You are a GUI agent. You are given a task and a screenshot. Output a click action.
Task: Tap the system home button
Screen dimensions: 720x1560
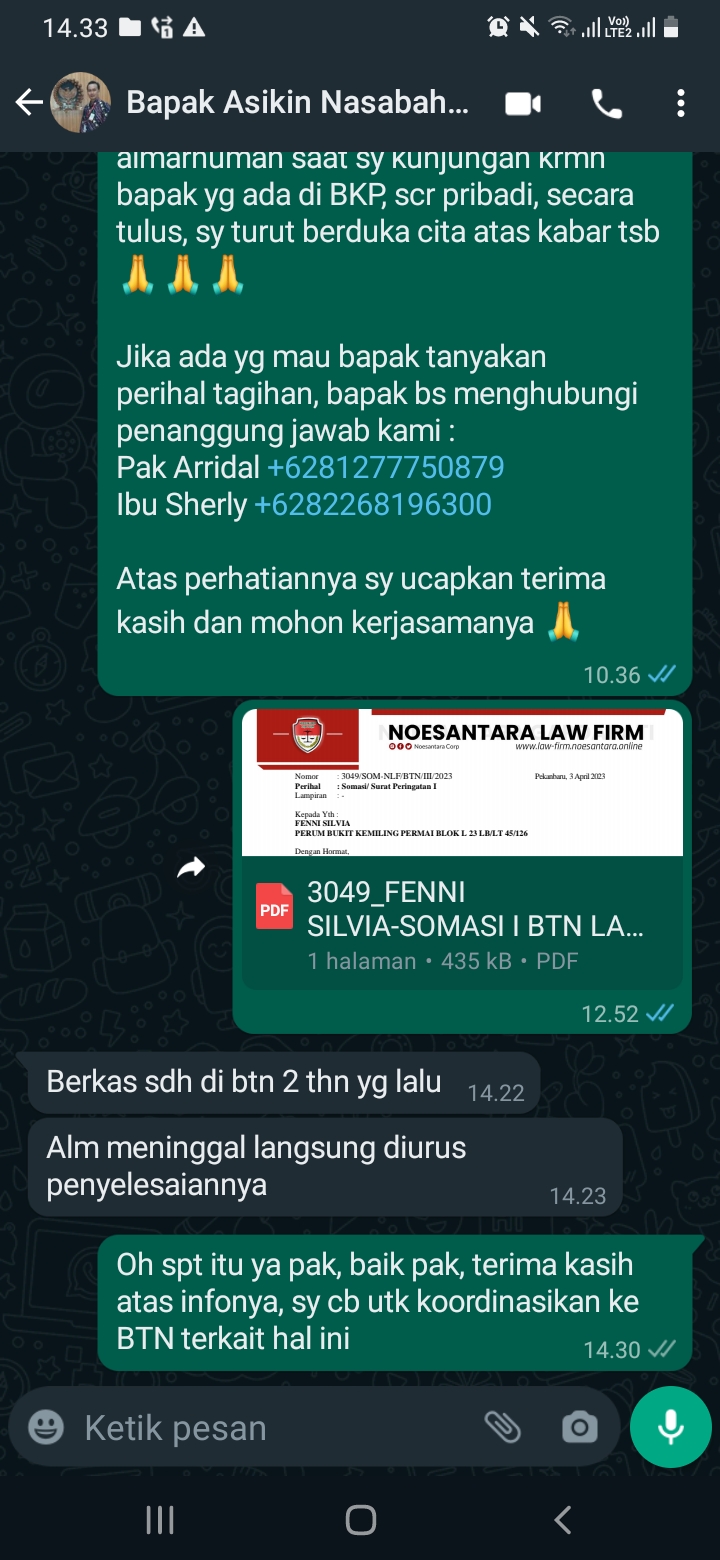pyautogui.click(x=360, y=1520)
